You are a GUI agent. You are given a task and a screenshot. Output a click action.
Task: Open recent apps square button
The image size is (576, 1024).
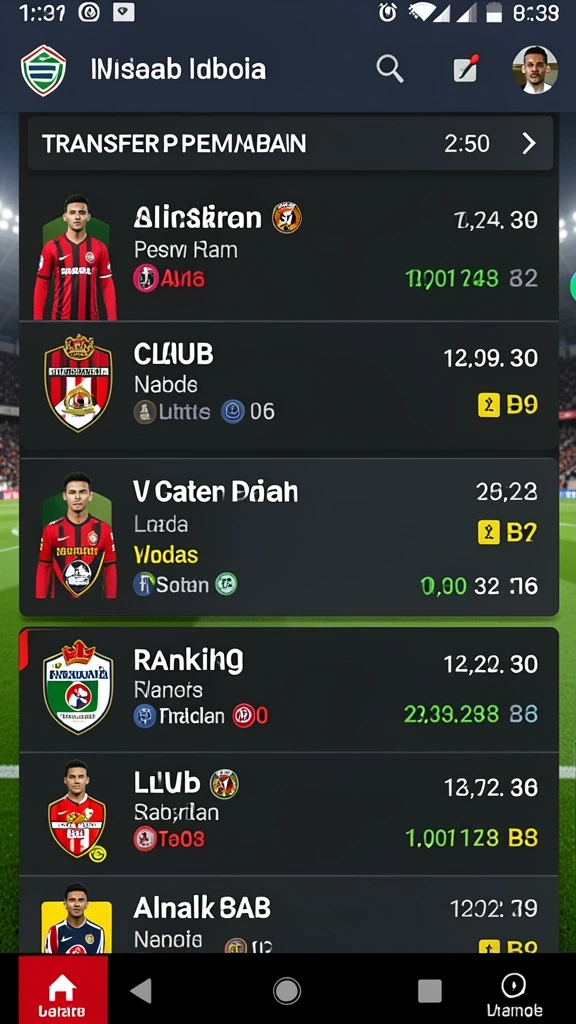[430, 991]
